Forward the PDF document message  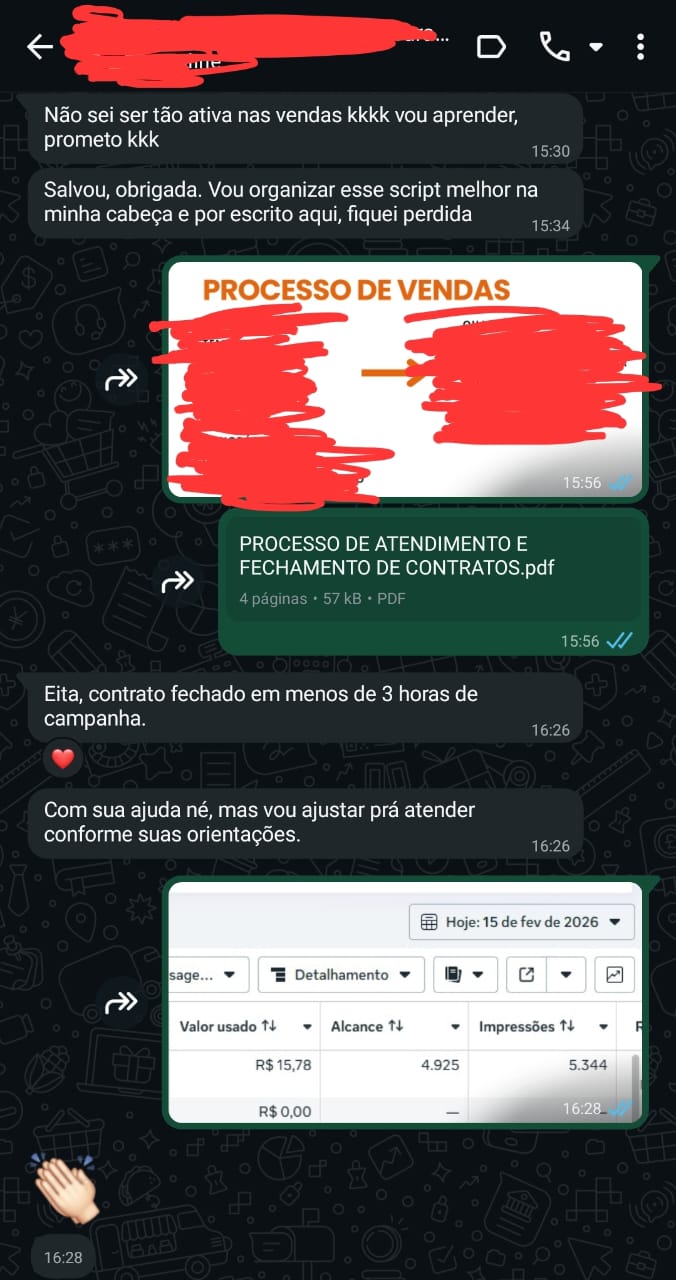178,582
